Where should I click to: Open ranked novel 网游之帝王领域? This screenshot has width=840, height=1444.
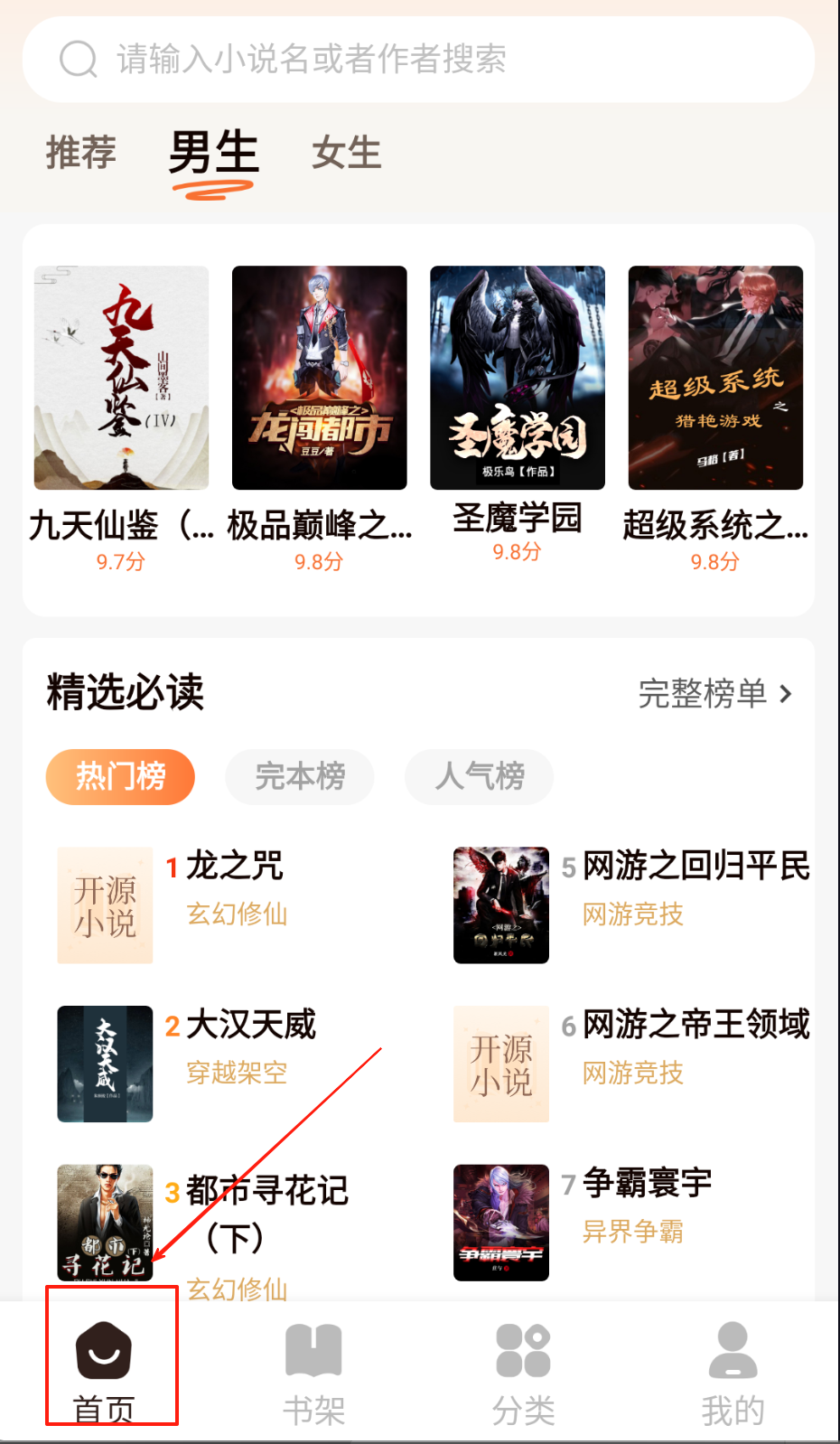point(695,1025)
